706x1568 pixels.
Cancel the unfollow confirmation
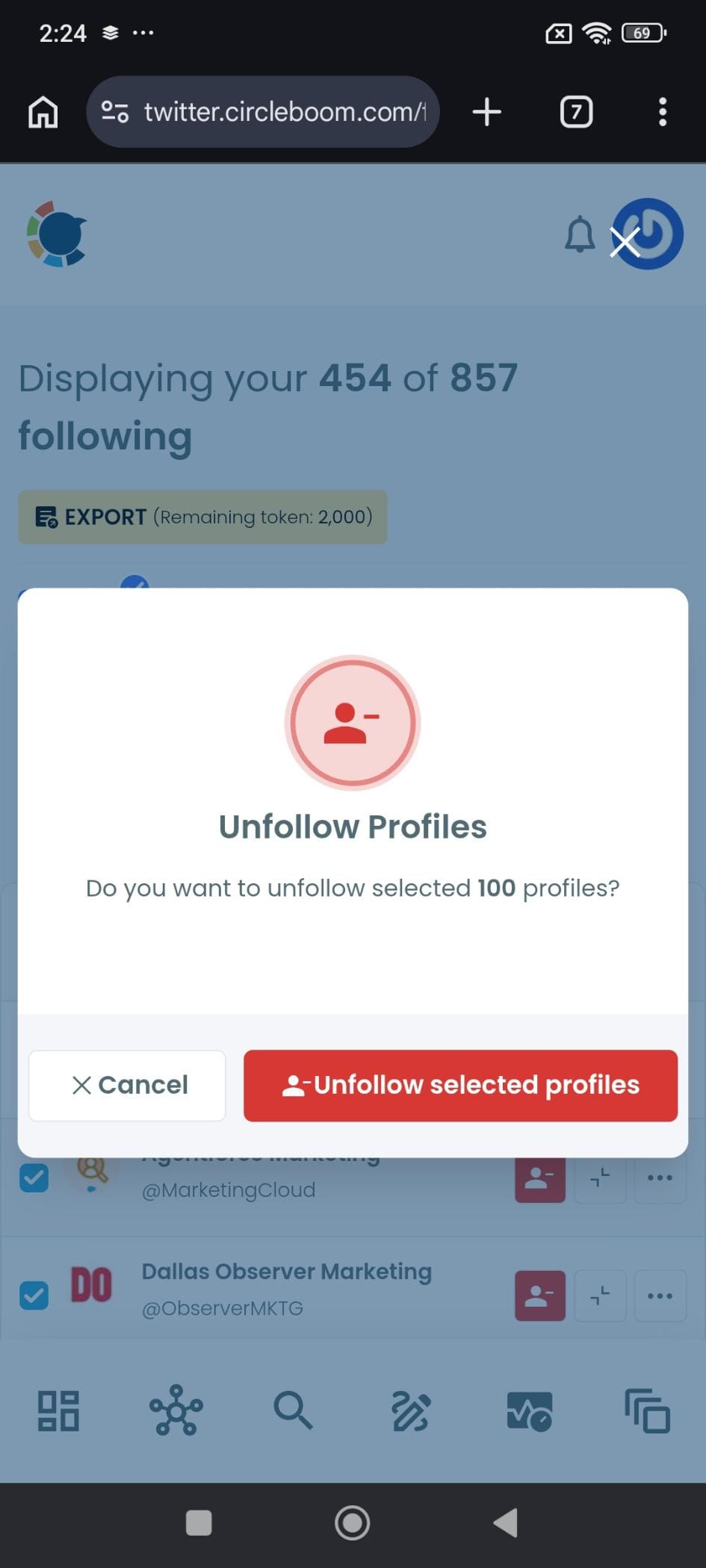tap(126, 1085)
